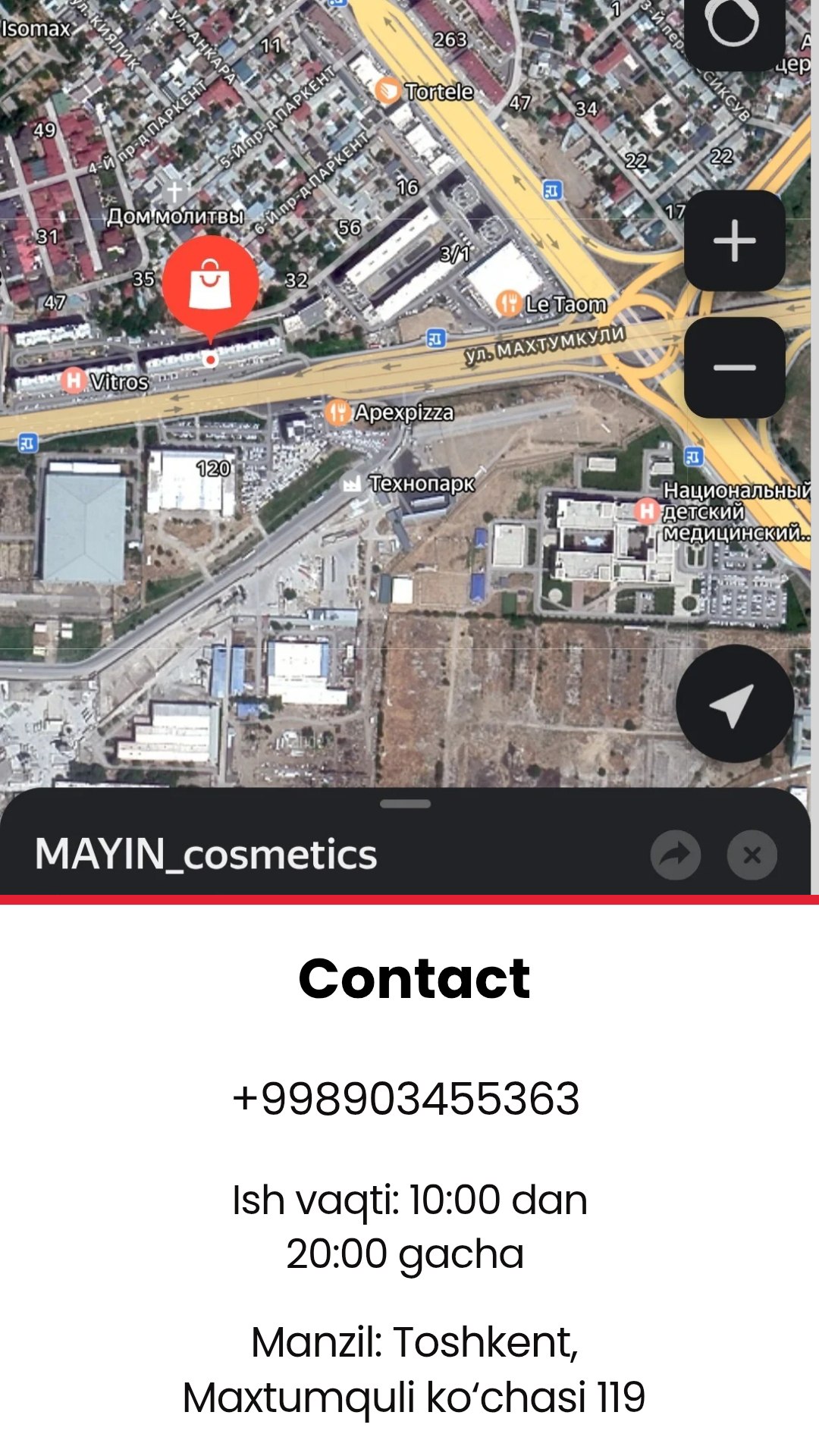The height and width of the screenshot is (1456, 819).
Task: Share the MAYIN_cosmetics location
Action: coord(675,855)
